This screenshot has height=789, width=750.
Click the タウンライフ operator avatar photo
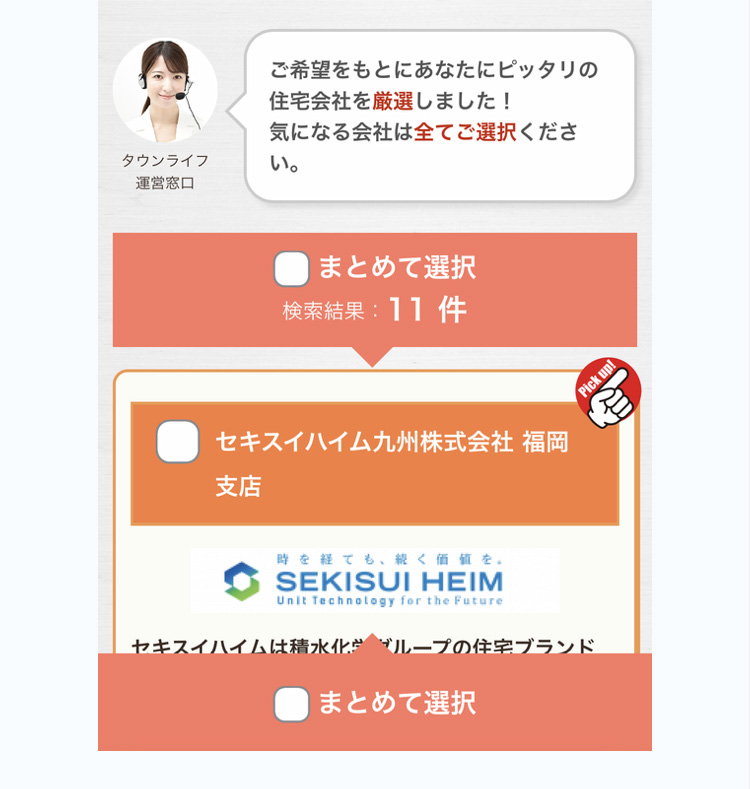coord(167,89)
